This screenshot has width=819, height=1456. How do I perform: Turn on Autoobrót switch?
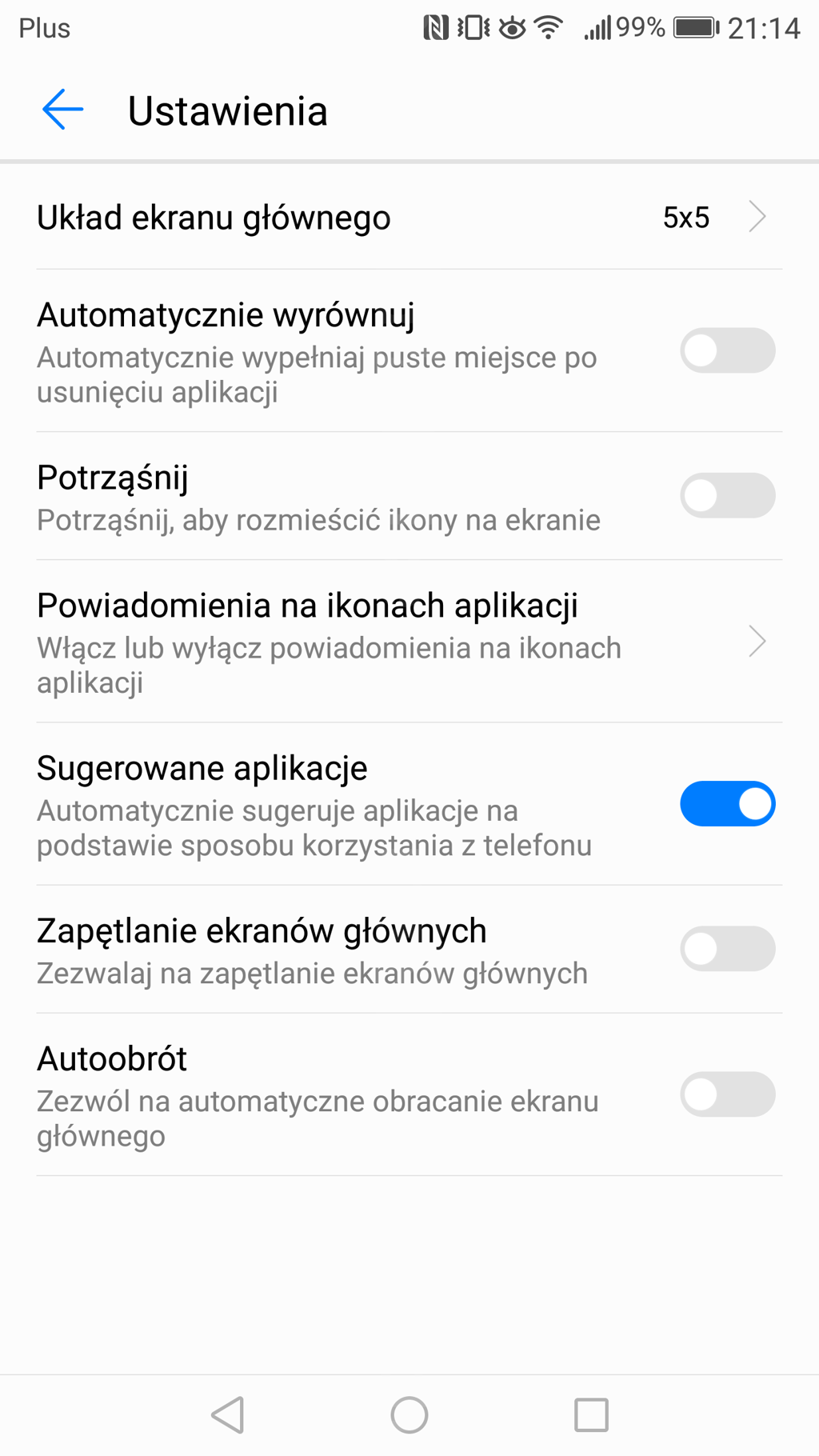727,1094
